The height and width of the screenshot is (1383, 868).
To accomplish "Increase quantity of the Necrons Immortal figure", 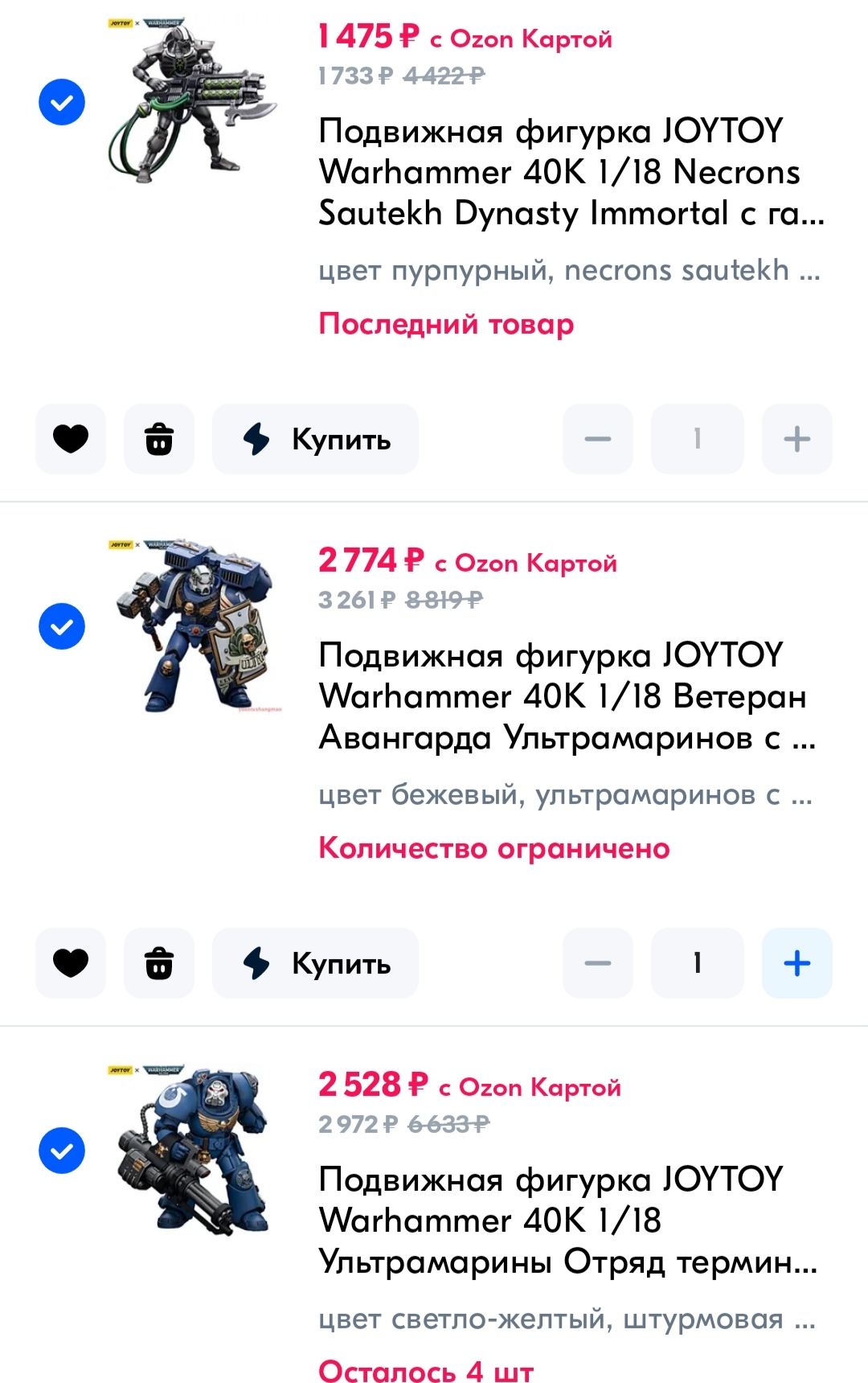I will coord(796,439).
